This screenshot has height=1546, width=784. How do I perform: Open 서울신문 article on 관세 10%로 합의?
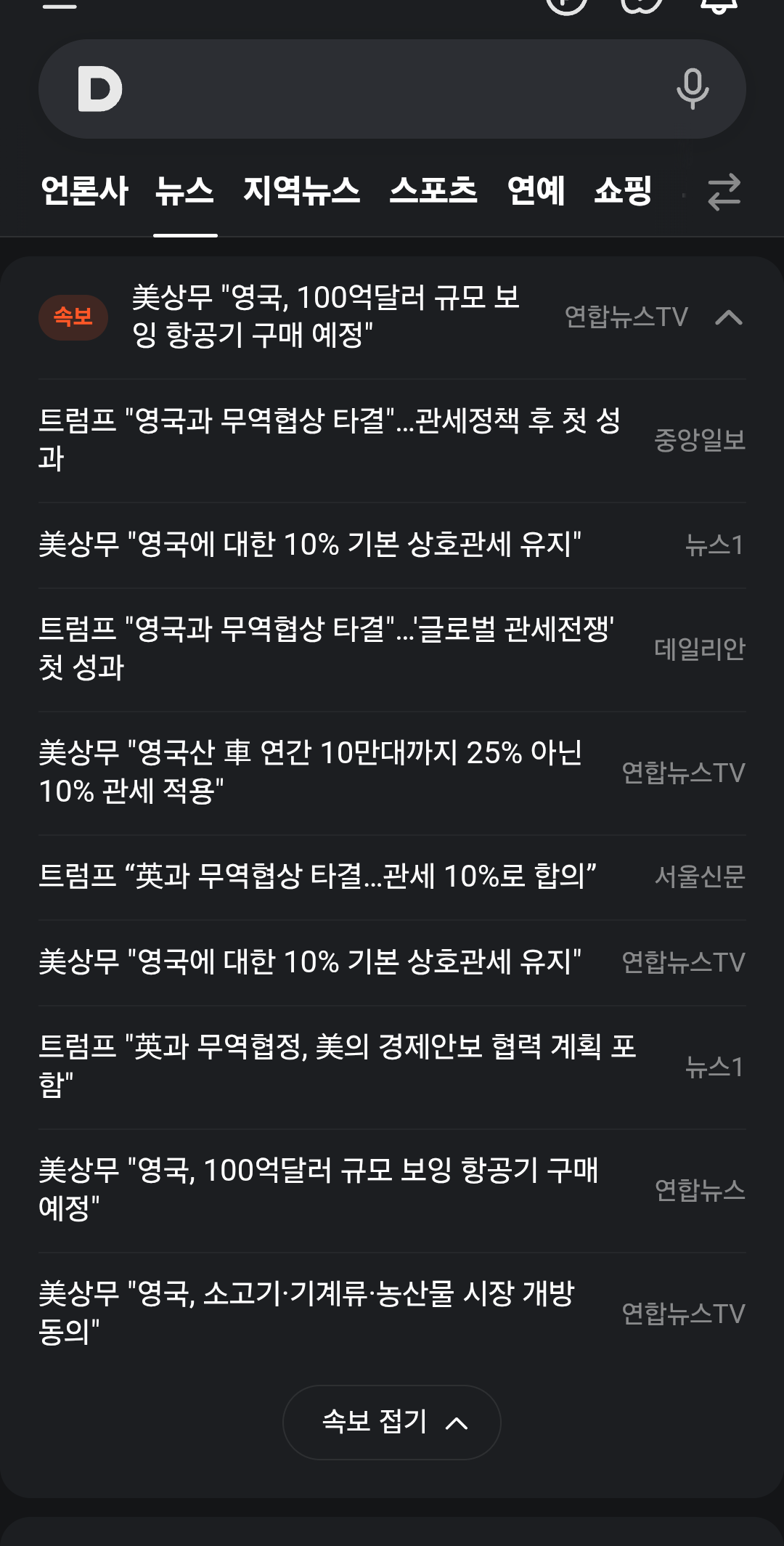click(318, 876)
